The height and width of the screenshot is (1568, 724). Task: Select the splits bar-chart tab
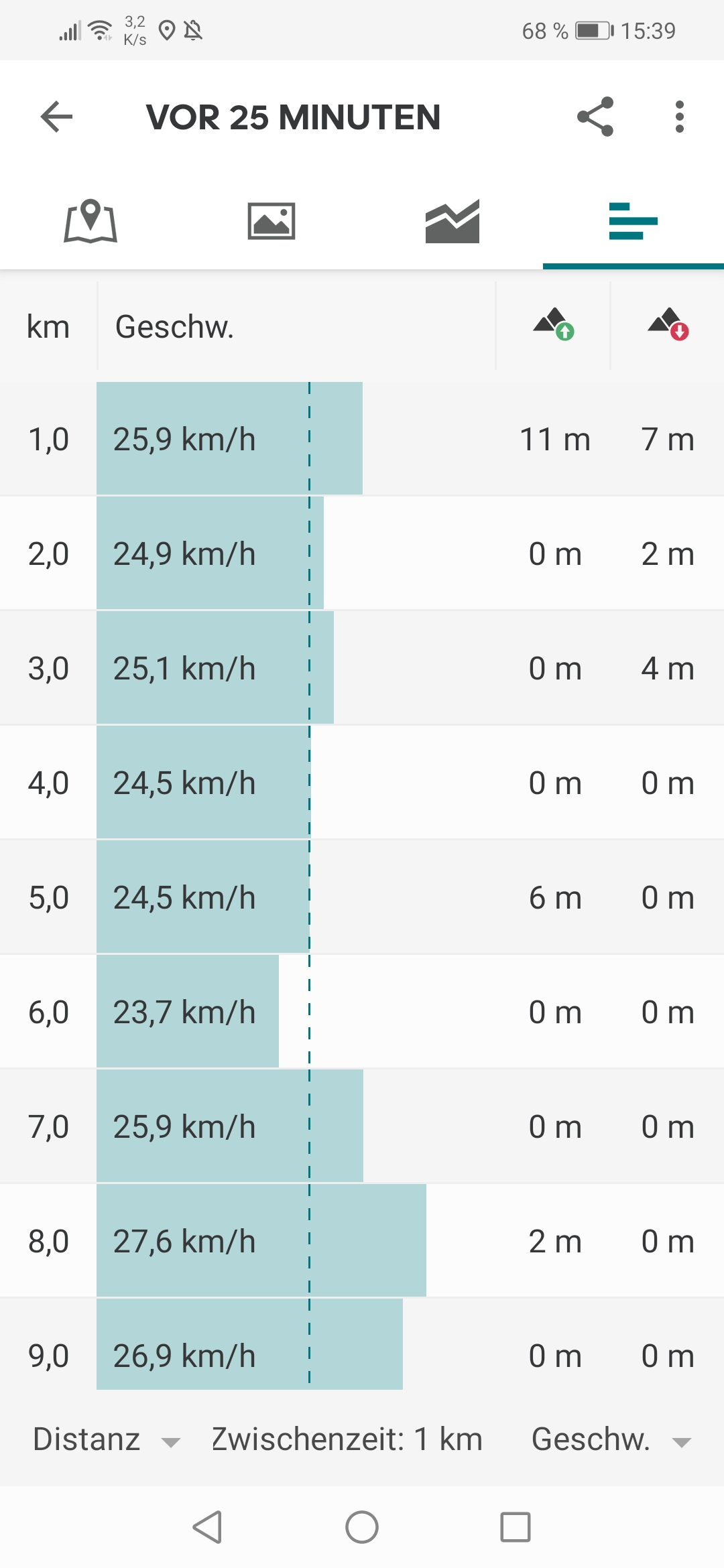[633, 220]
